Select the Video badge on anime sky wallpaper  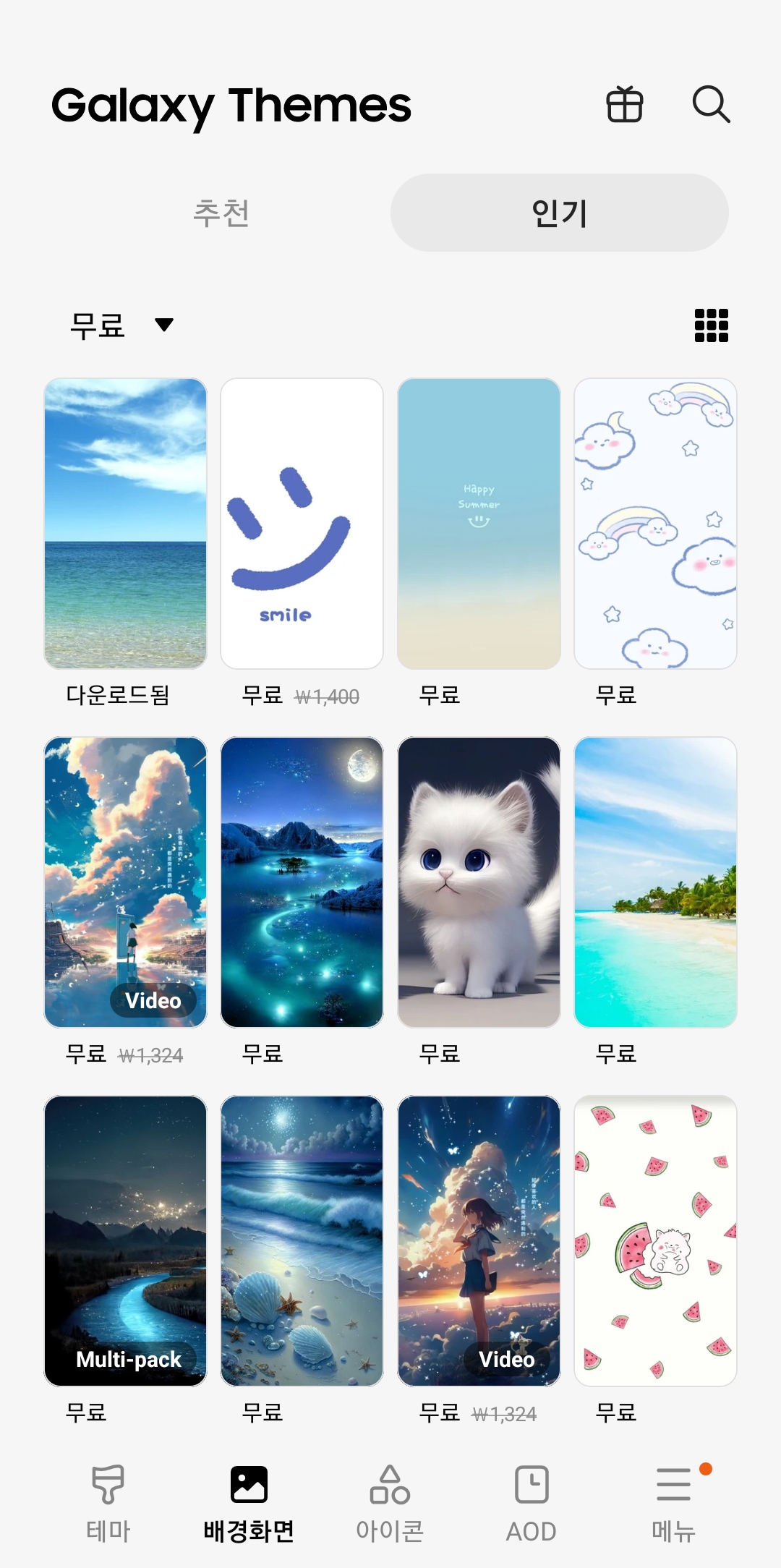pyautogui.click(x=153, y=1002)
